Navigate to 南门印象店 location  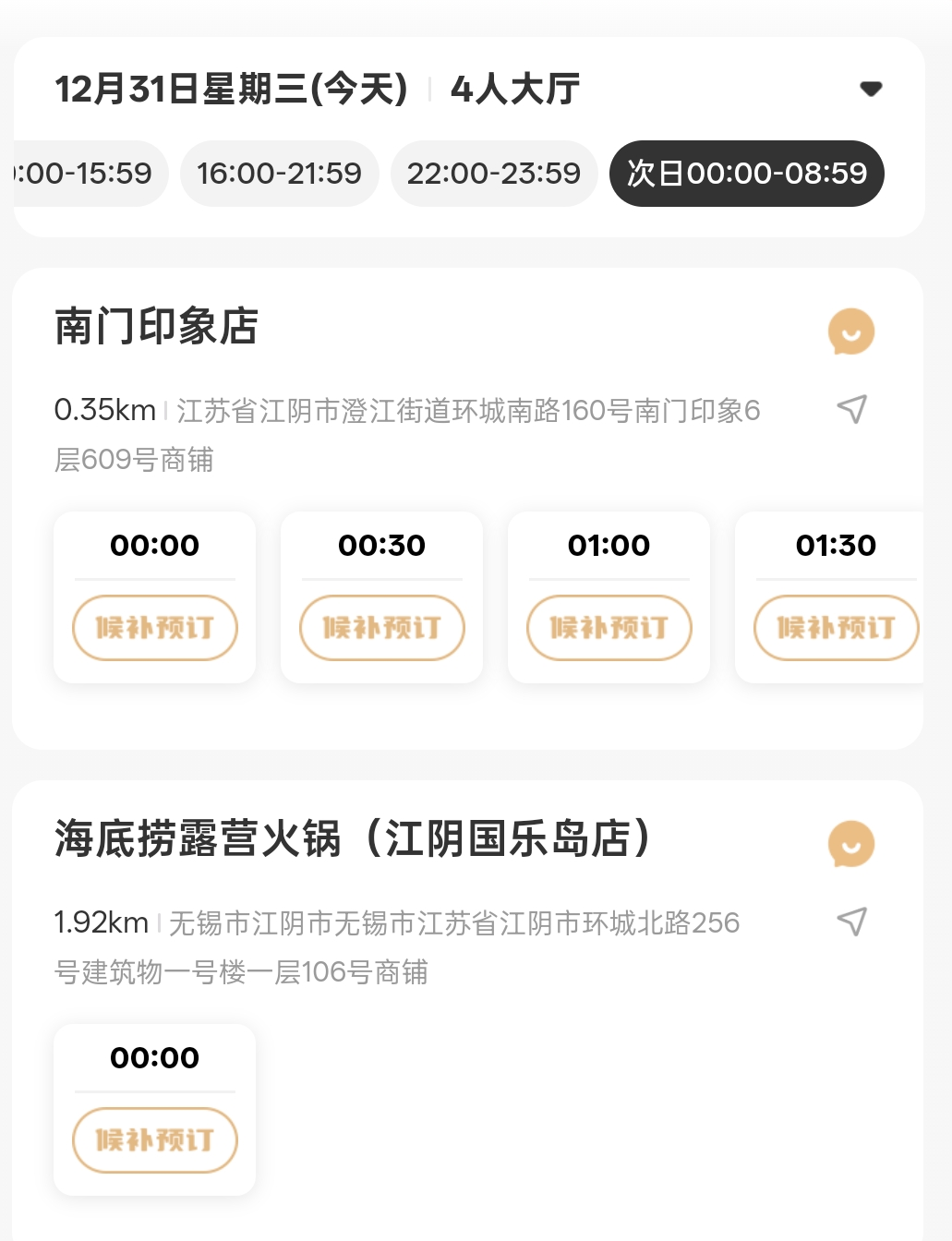[x=851, y=409]
